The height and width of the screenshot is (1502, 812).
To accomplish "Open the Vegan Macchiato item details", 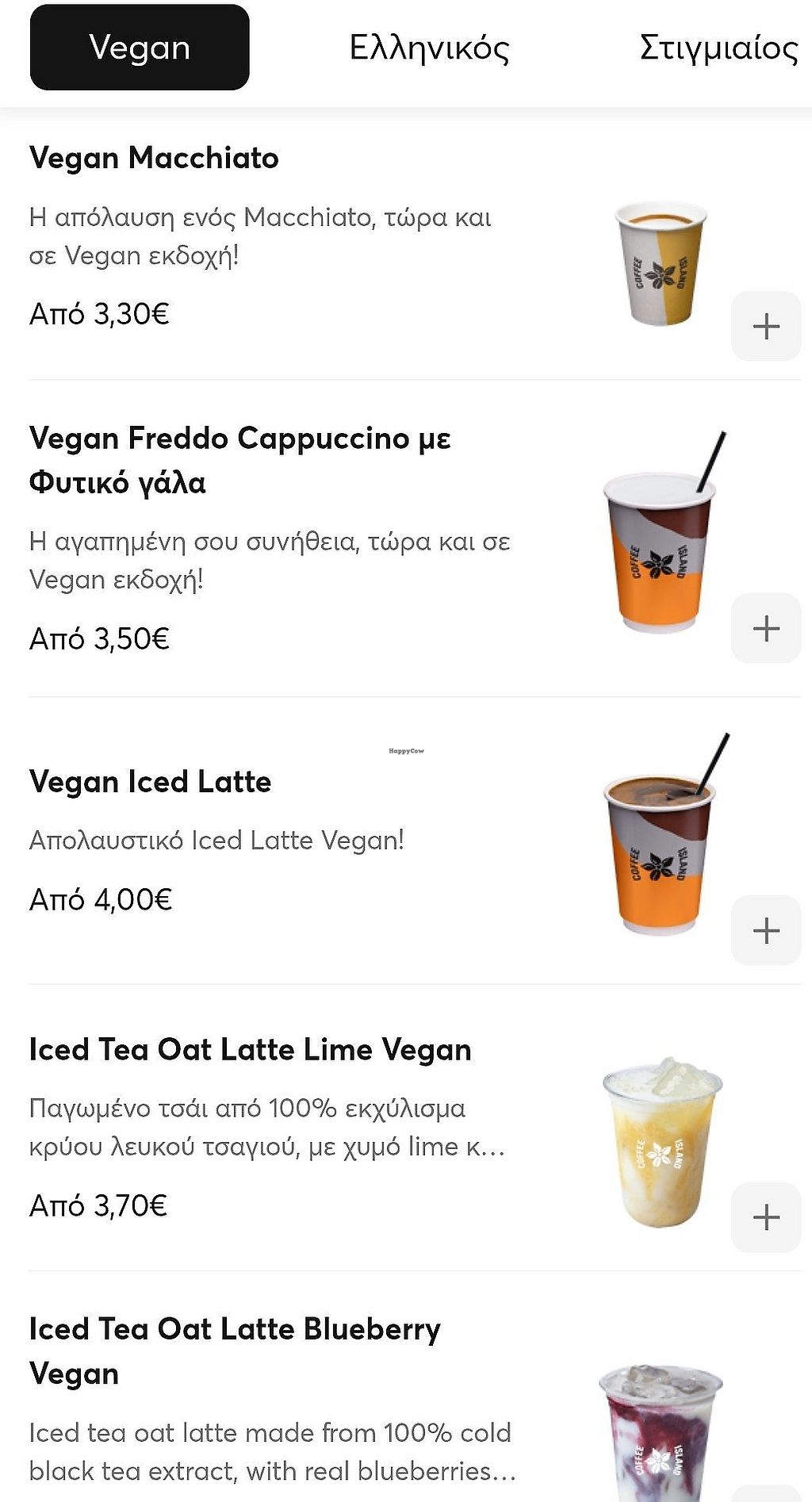I will (154, 158).
